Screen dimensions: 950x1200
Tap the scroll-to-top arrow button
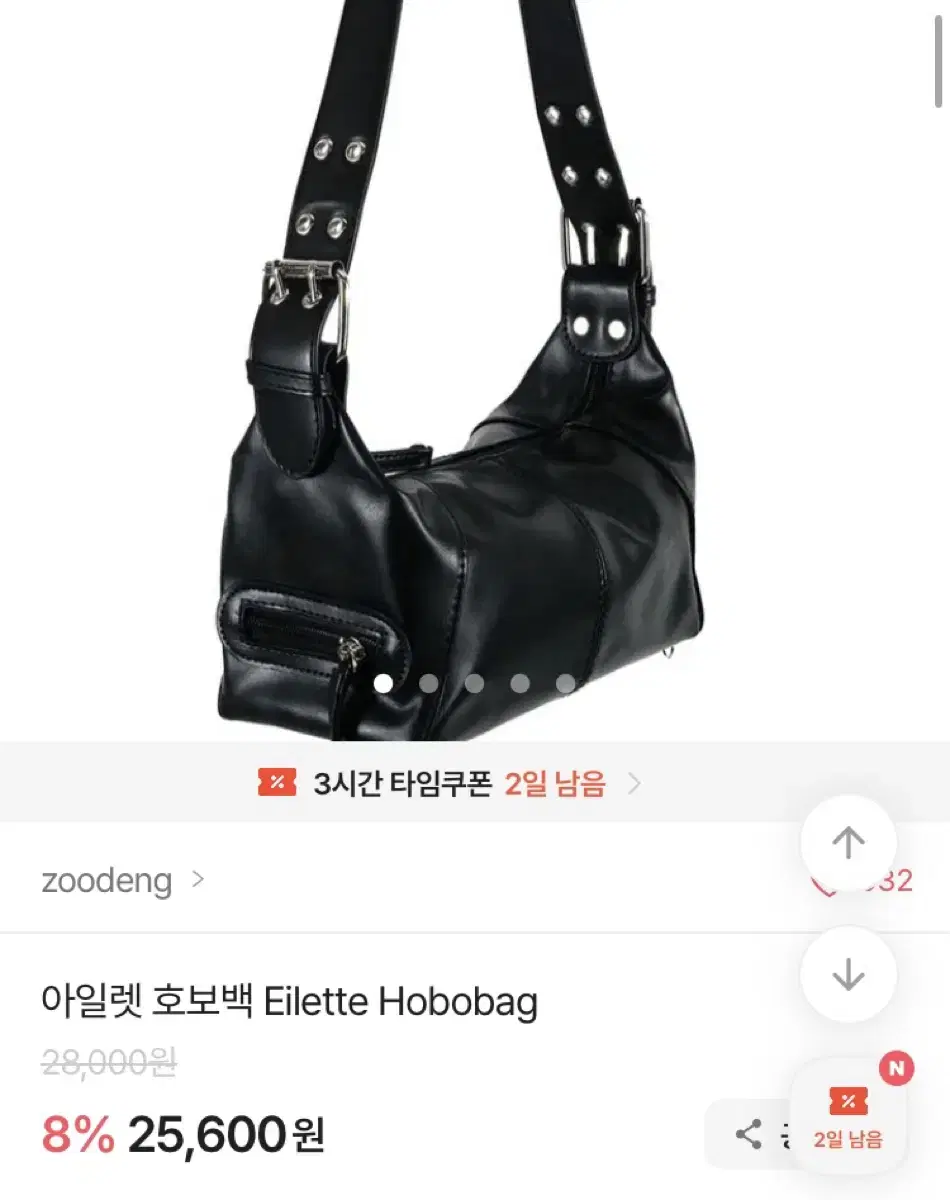848,842
